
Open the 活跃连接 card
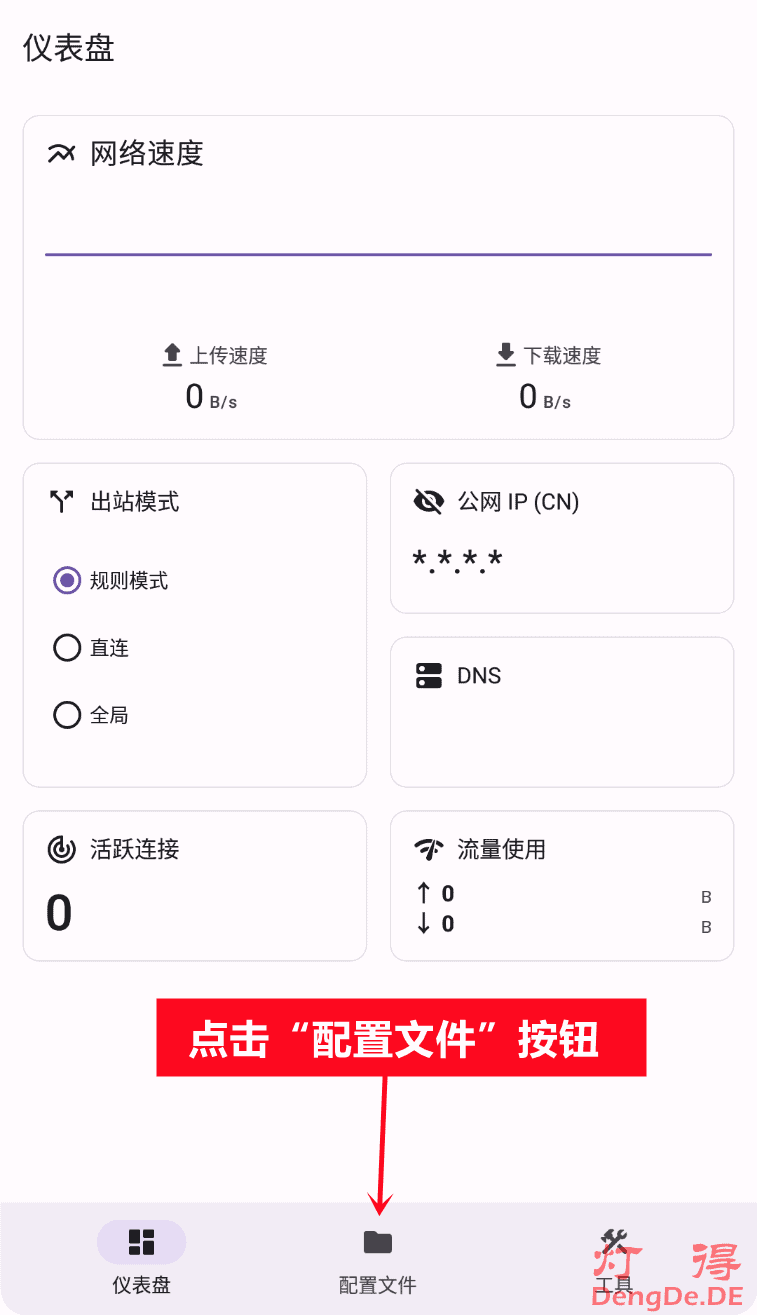194,885
